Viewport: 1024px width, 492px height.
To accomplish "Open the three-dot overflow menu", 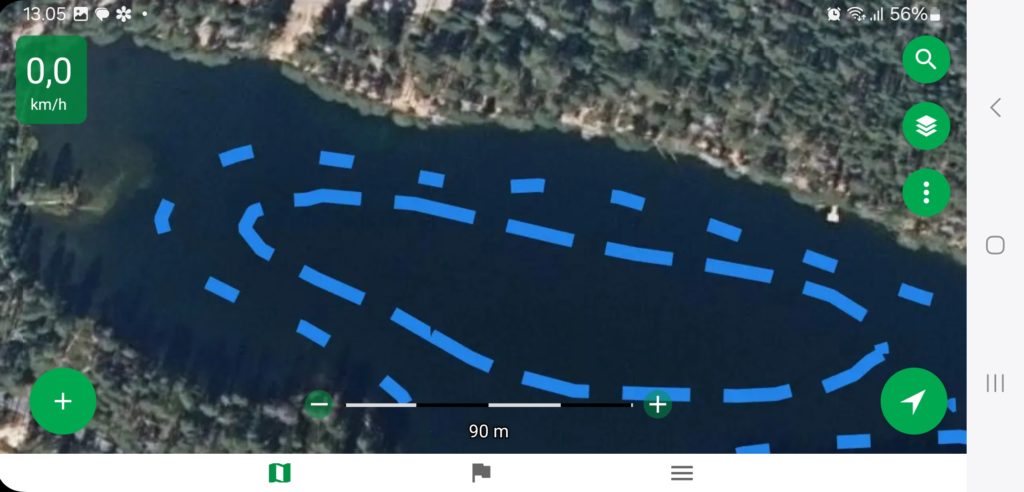I will click(x=926, y=193).
